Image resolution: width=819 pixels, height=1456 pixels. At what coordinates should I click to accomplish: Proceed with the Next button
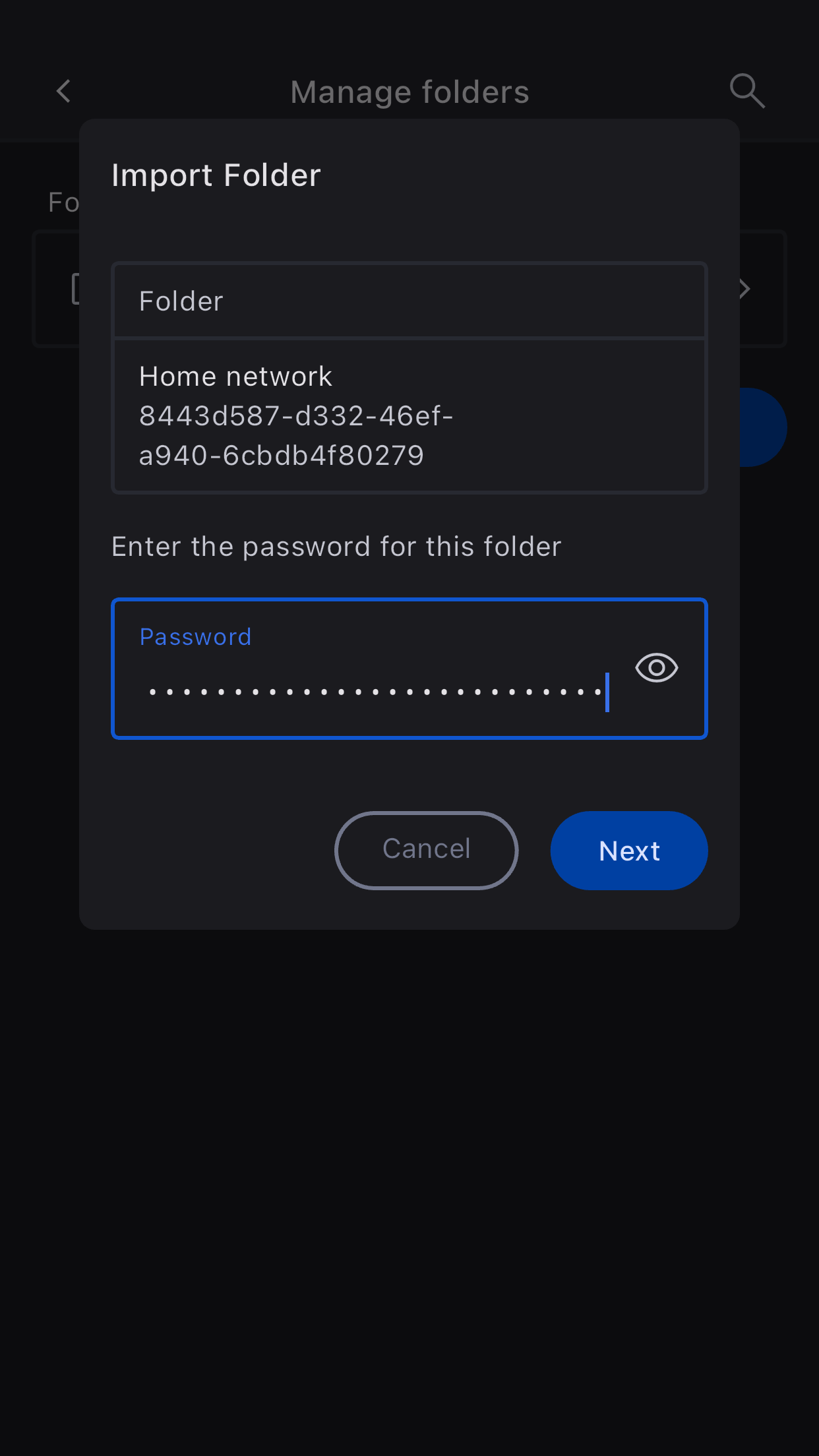pos(628,850)
